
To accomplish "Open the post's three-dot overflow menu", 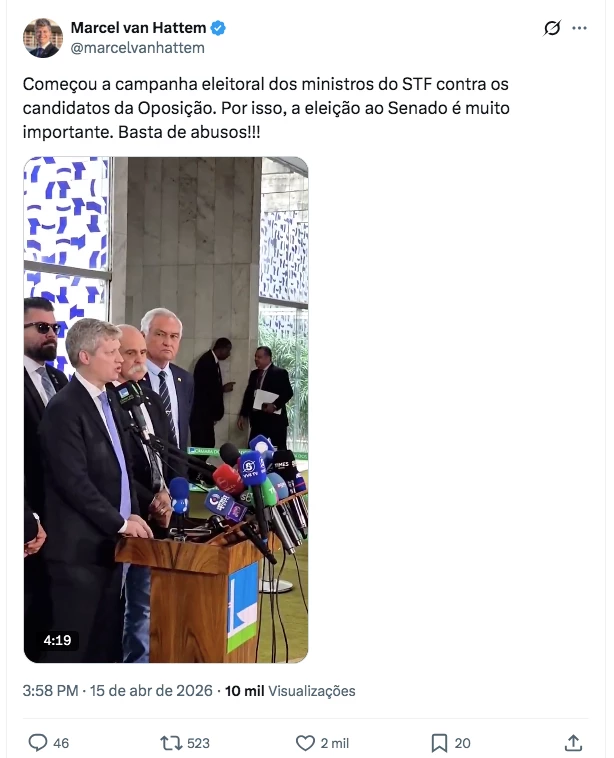I will click(580, 28).
